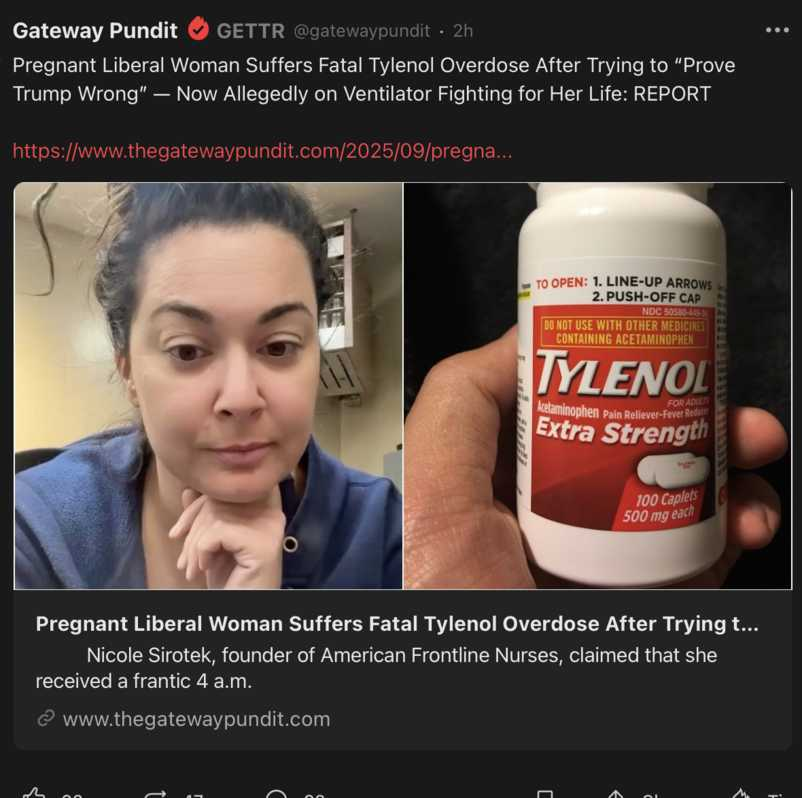Open the link card titled Pregnant Liberal Woman
The width and height of the screenshot is (802, 798).
click(x=397, y=624)
